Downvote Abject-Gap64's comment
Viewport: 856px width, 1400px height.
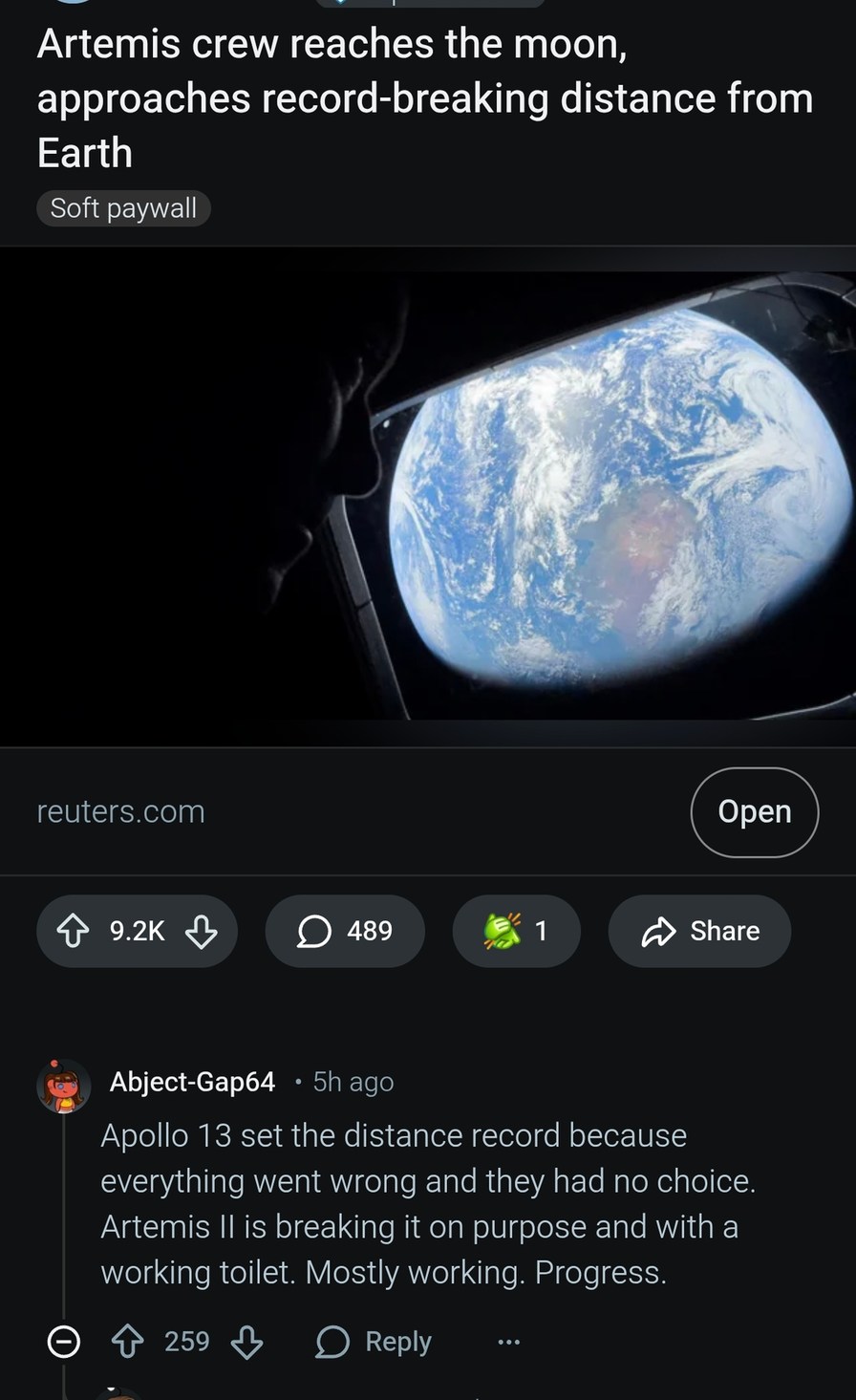click(246, 1342)
